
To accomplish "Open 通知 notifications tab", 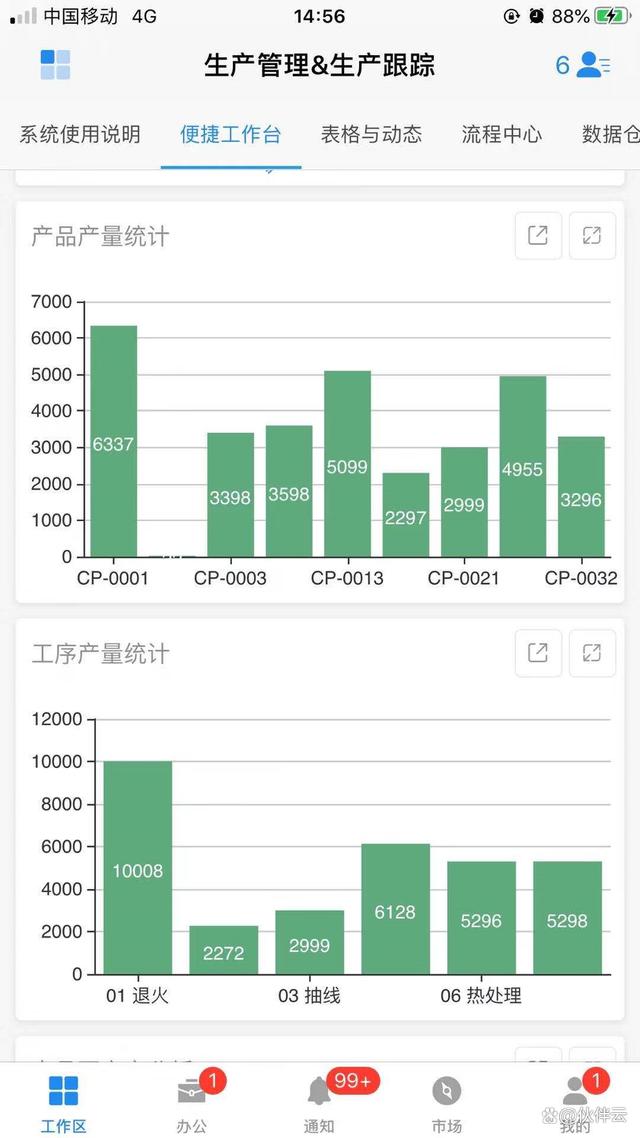I will coord(319,1103).
